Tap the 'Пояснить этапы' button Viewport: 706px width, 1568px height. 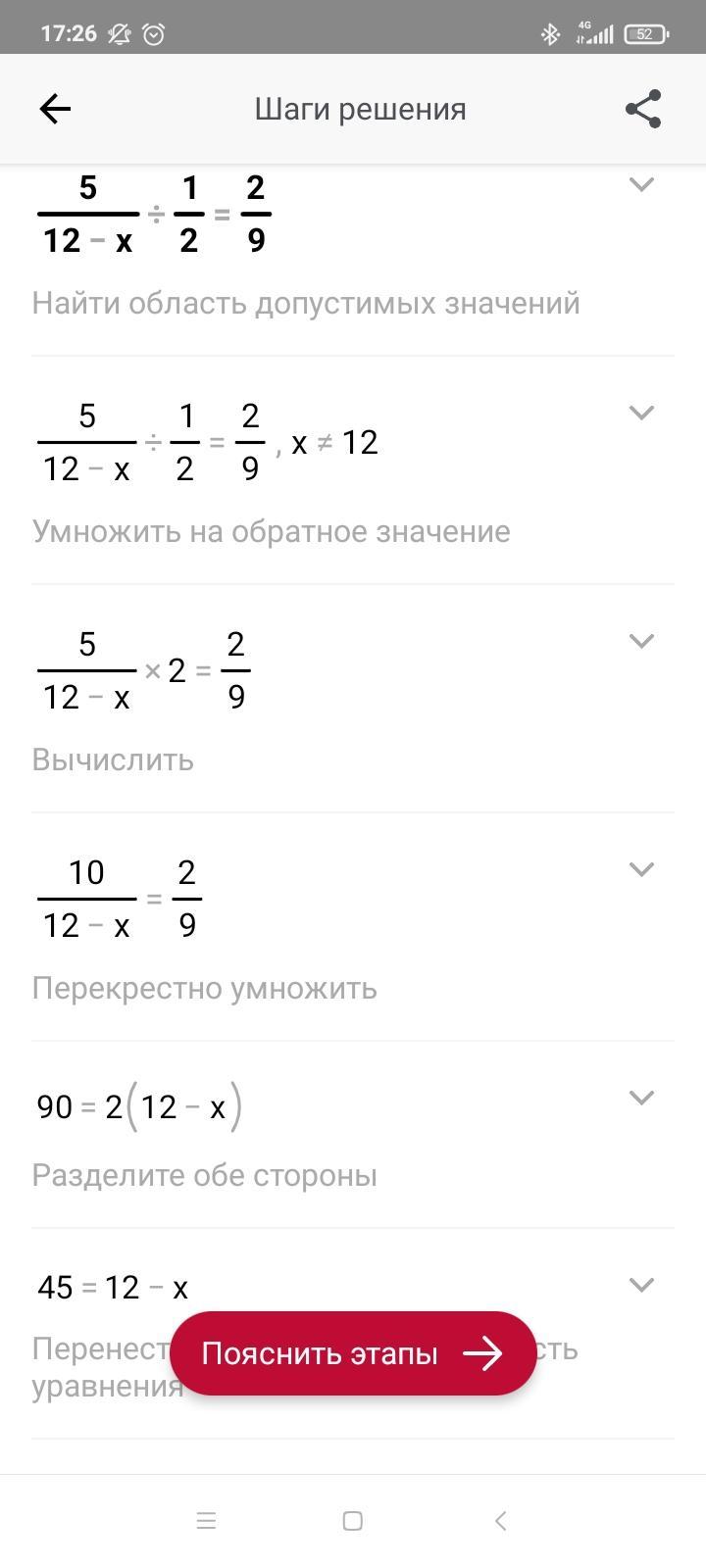[x=353, y=1353]
